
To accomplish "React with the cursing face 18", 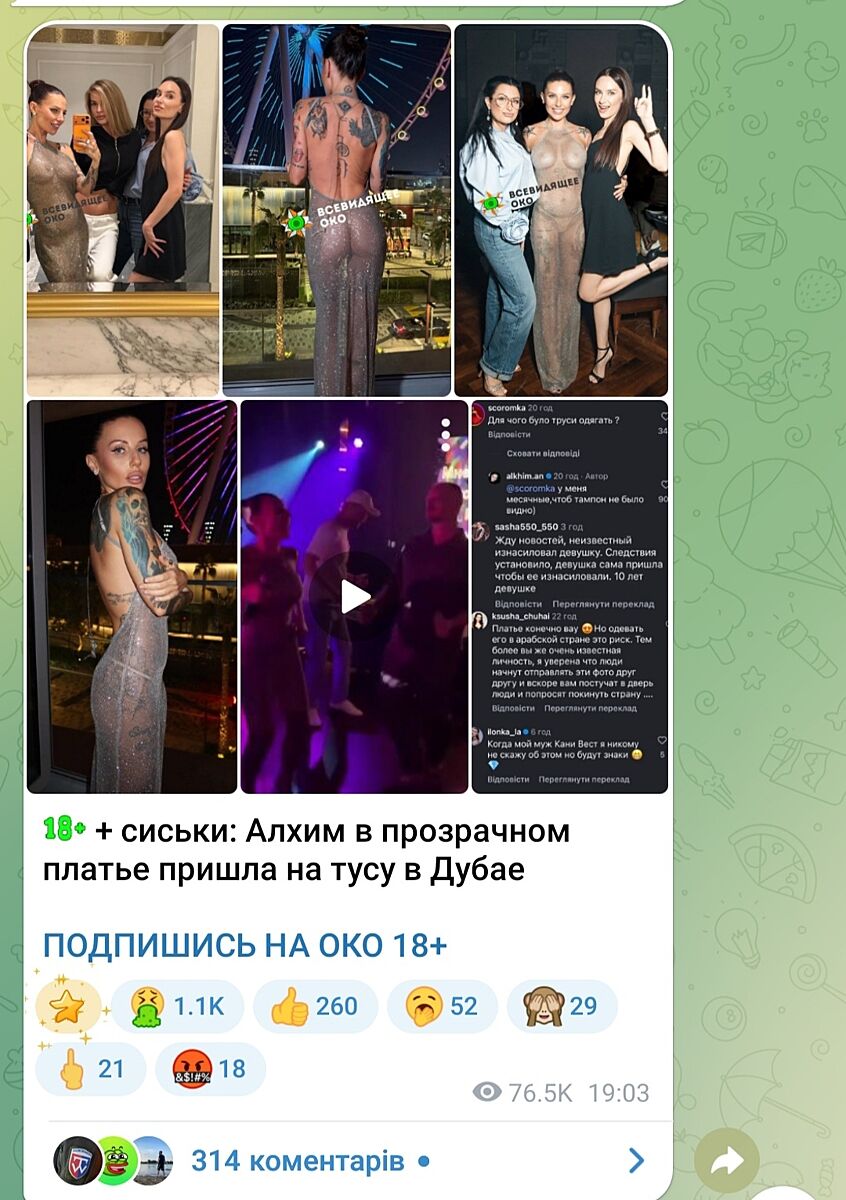I will pos(210,1069).
